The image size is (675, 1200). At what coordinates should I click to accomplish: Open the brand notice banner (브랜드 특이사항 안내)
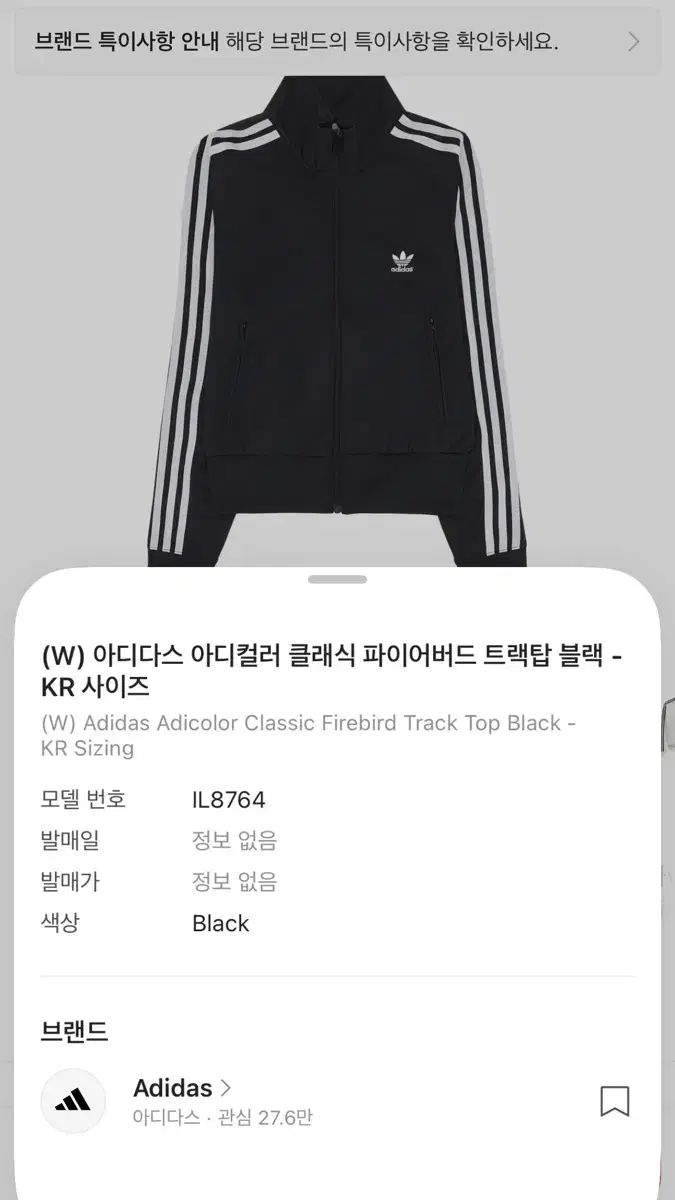pos(337,41)
